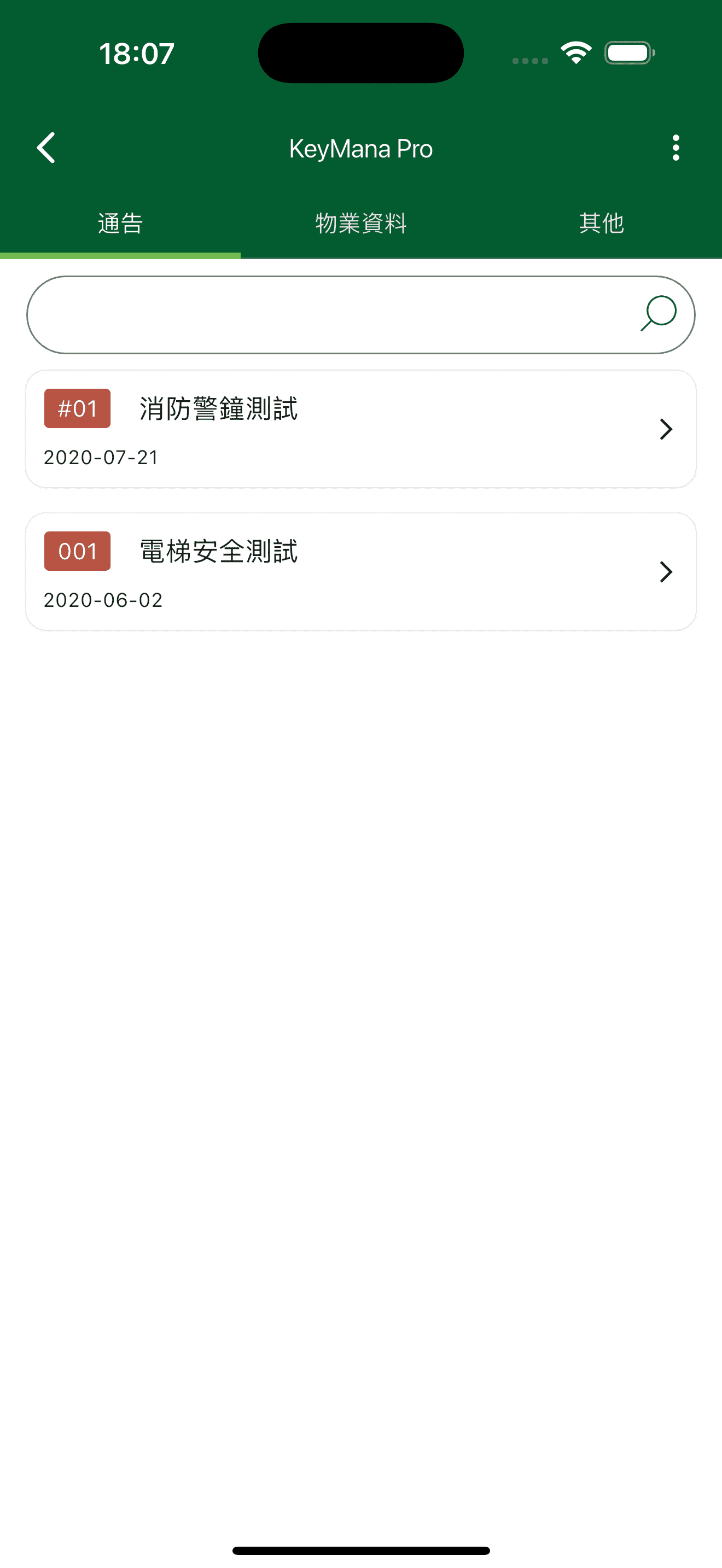Open the 電梯安全測試 notice

[x=360, y=571]
